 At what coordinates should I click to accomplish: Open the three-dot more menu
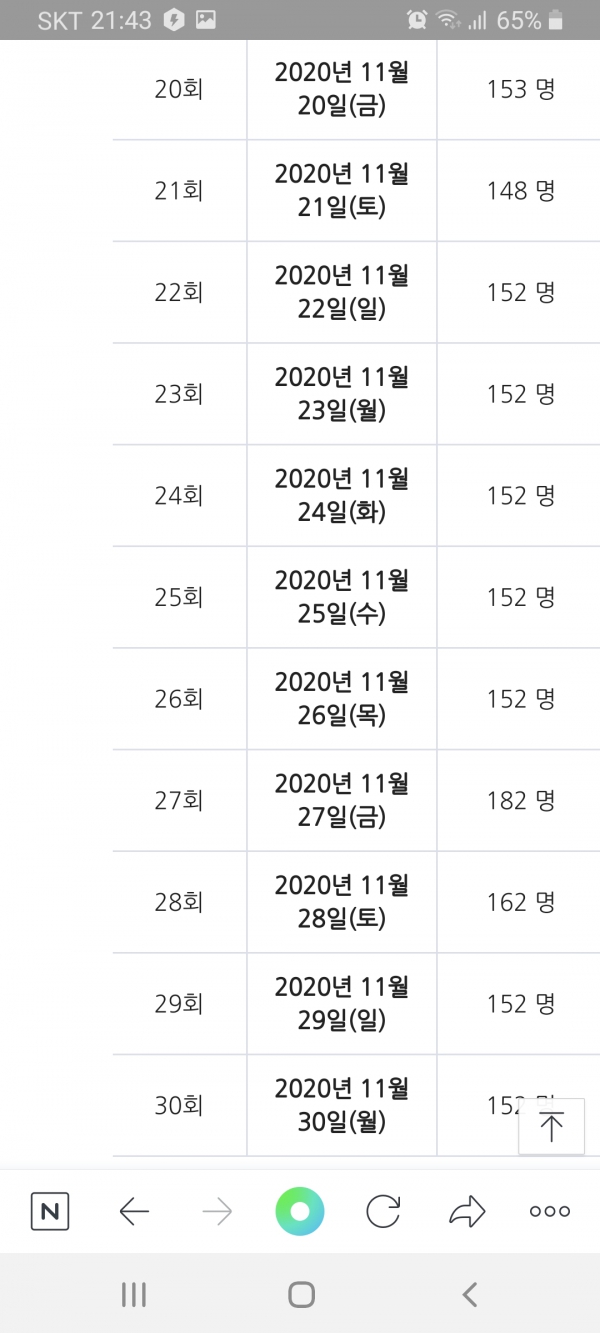549,1212
